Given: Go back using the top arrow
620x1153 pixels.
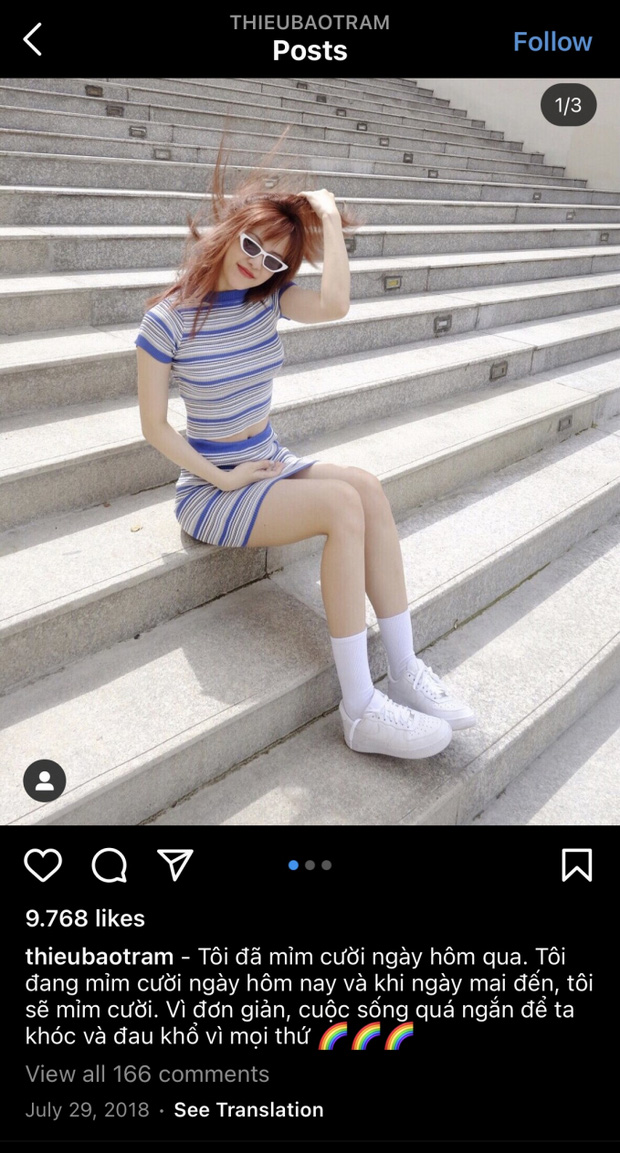Looking at the screenshot, I should (x=33, y=40).
